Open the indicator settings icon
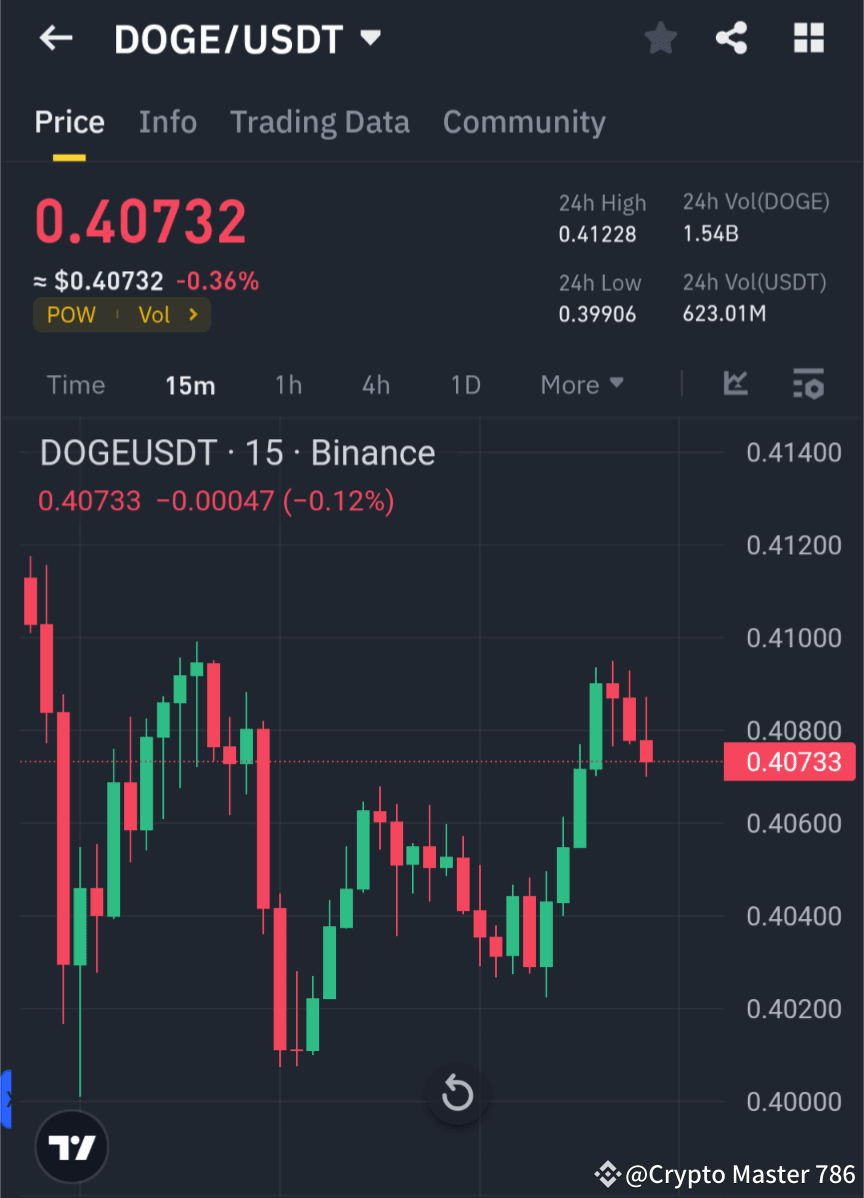 (808, 385)
